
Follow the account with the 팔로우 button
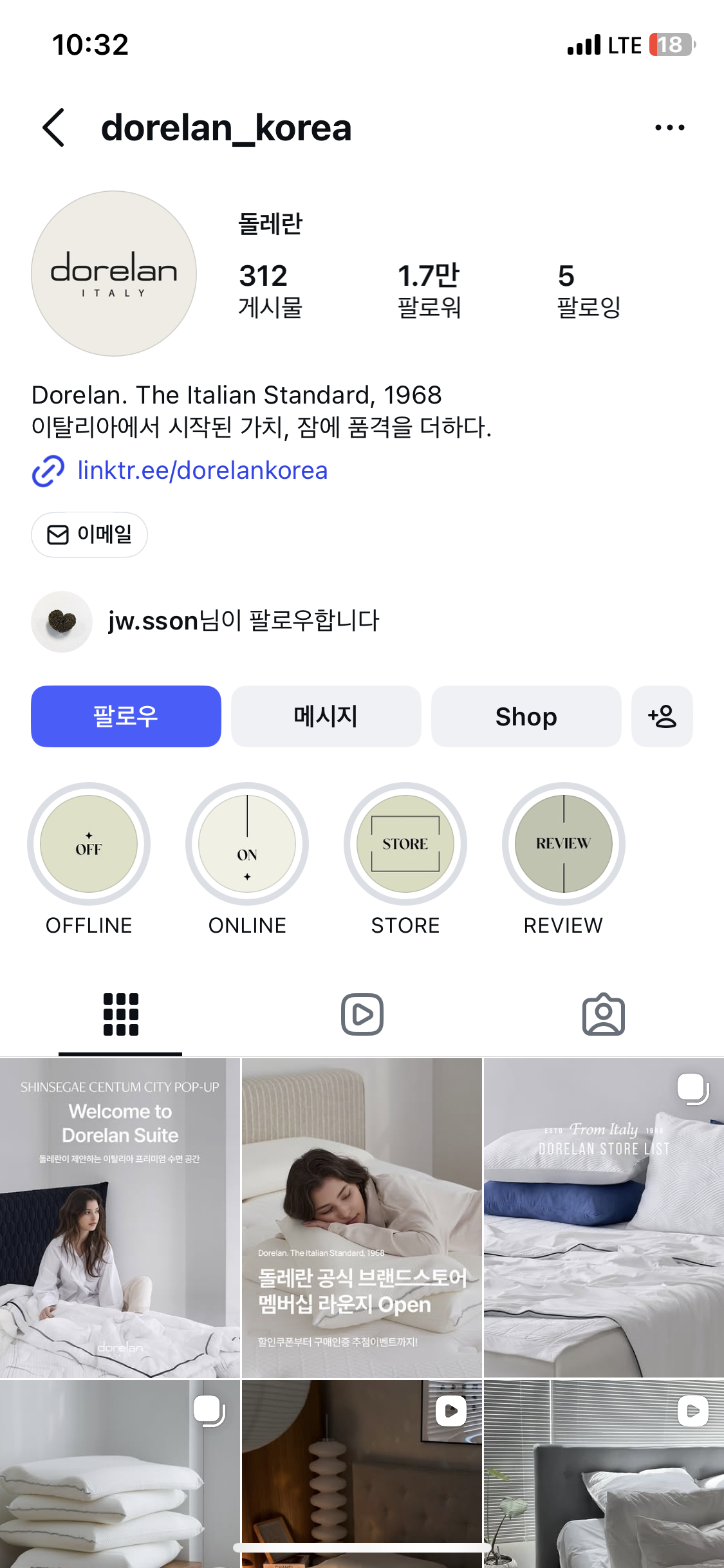[126, 716]
